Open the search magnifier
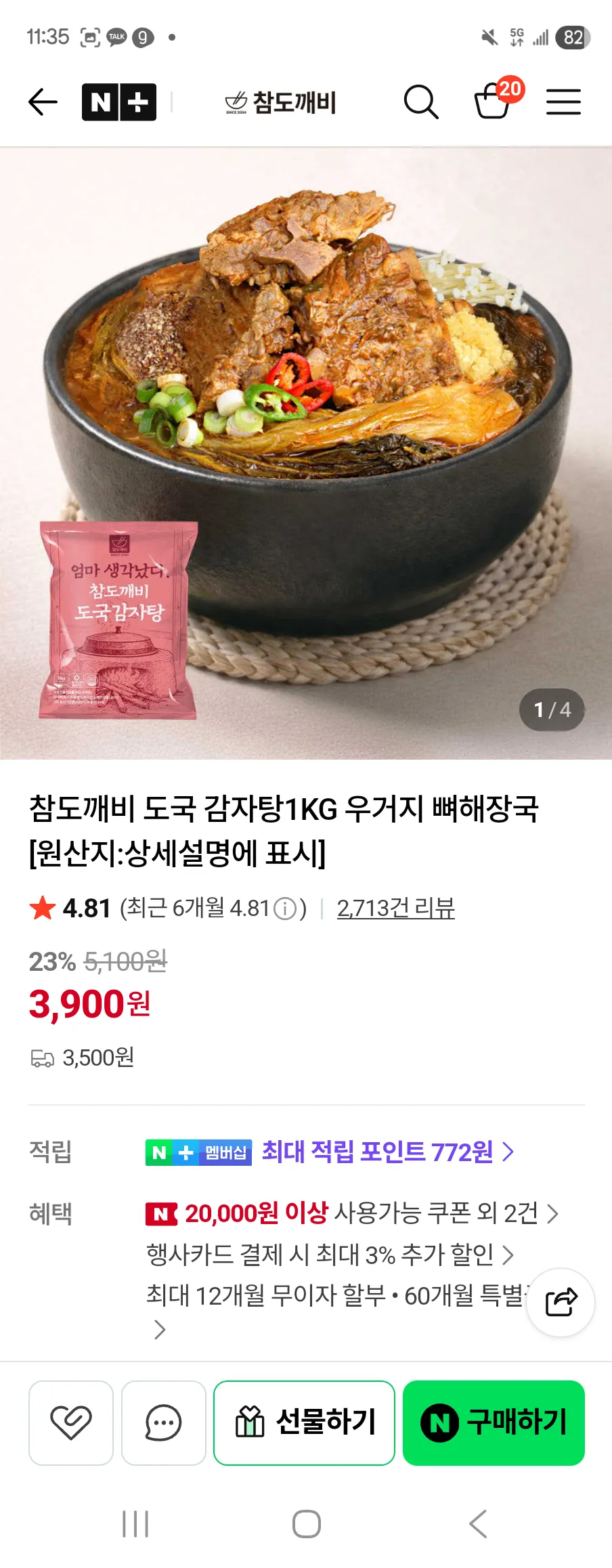 [x=420, y=102]
